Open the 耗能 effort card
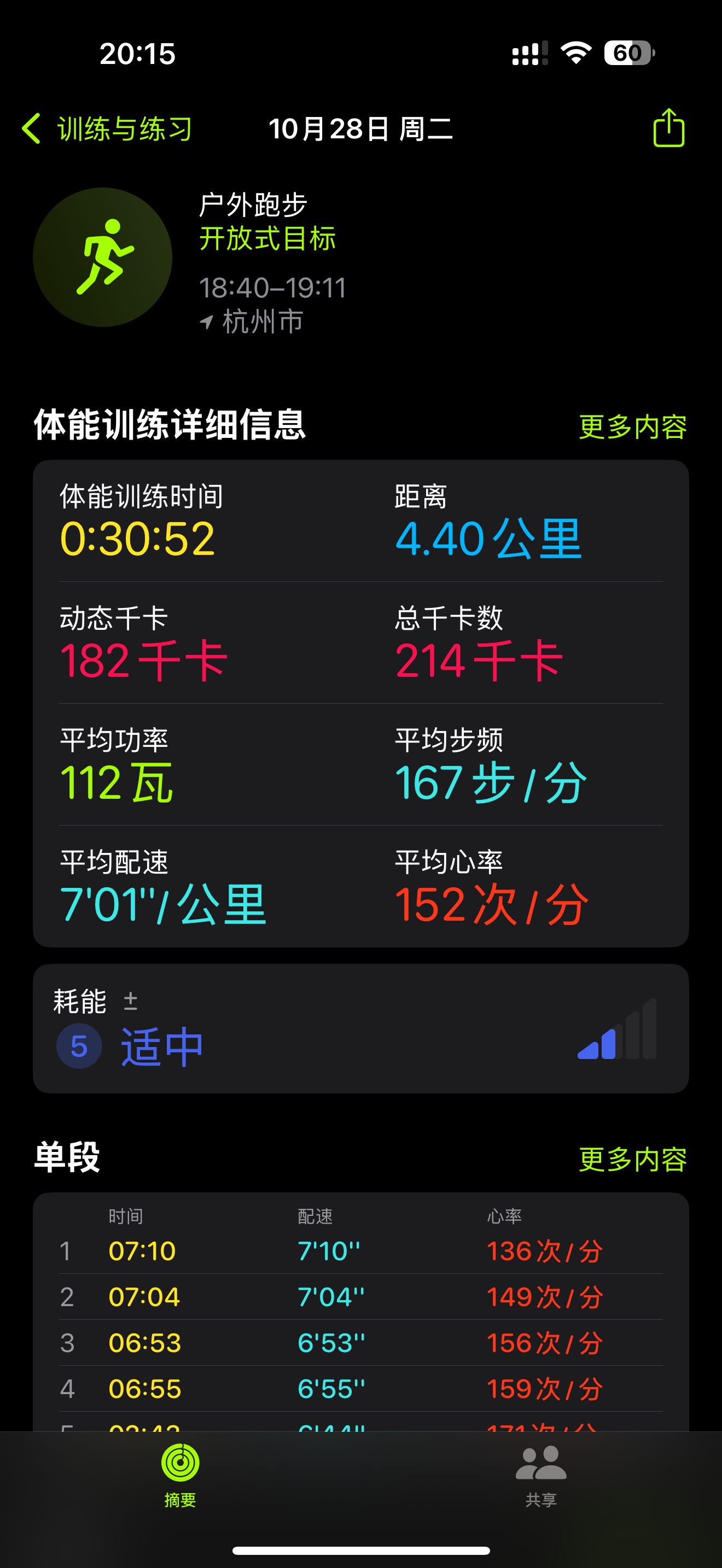This screenshot has width=722, height=1568. pos(361,1028)
